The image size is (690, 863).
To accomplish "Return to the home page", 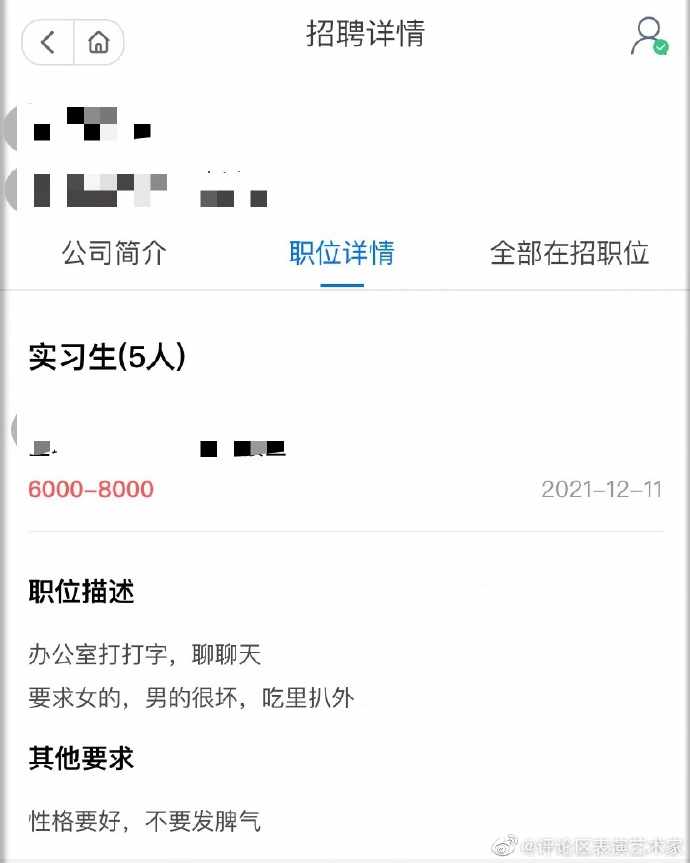I will 98,43.
